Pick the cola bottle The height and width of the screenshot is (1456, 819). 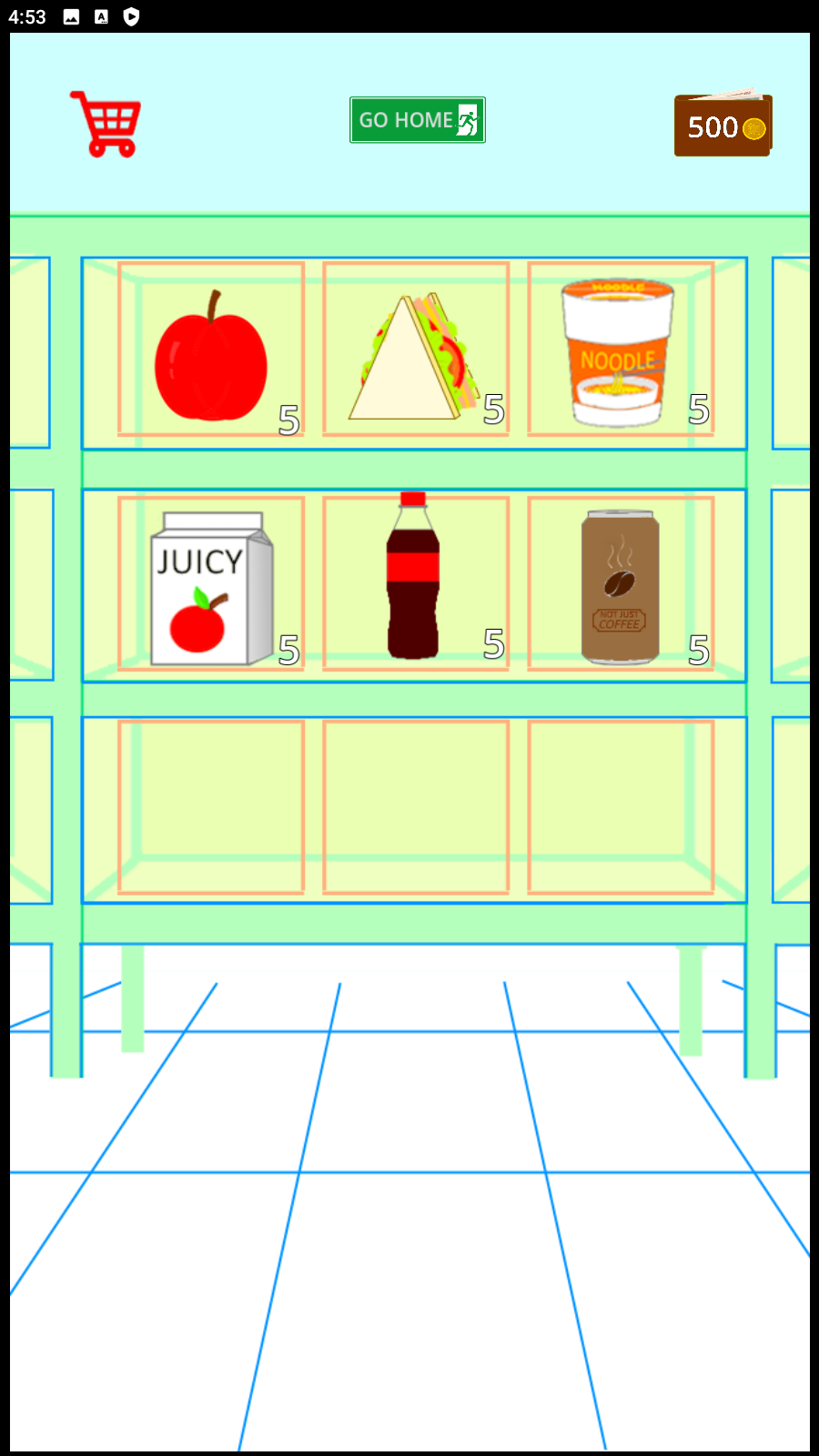(413, 575)
